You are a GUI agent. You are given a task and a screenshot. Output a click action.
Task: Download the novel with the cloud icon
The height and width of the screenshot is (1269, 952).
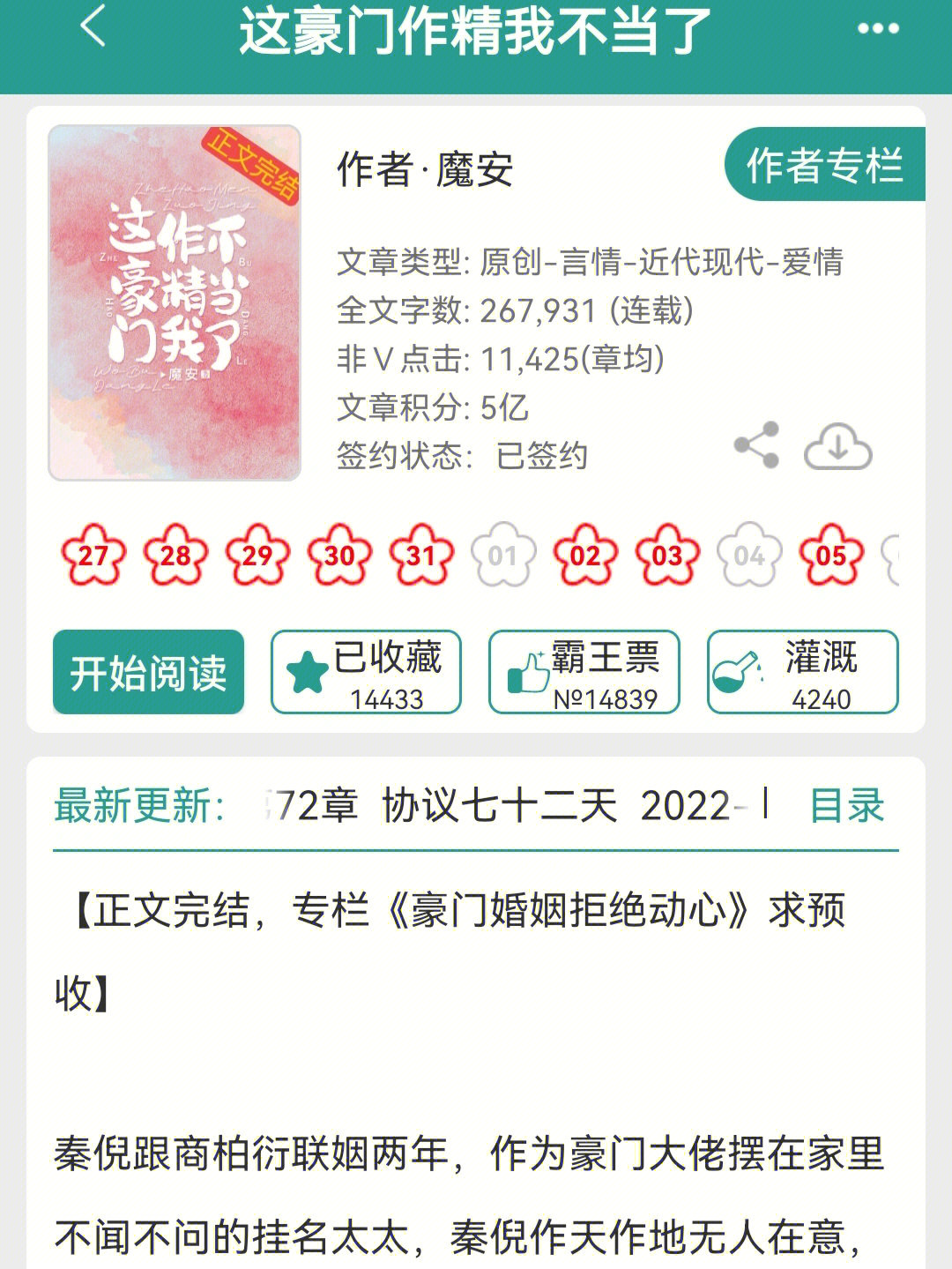(837, 446)
